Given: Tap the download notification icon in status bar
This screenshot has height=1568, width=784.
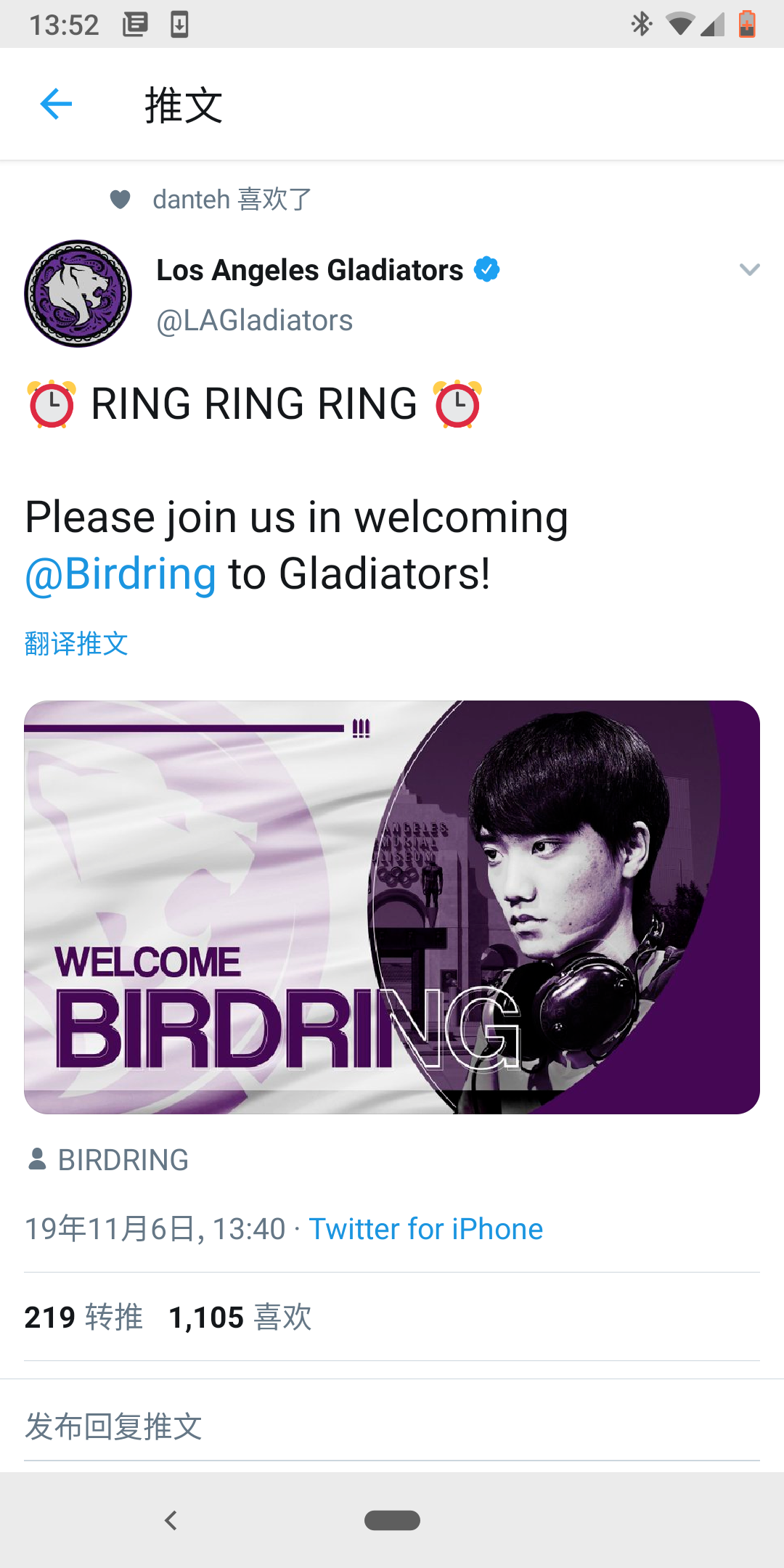Looking at the screenshot, I should point(179,24).
